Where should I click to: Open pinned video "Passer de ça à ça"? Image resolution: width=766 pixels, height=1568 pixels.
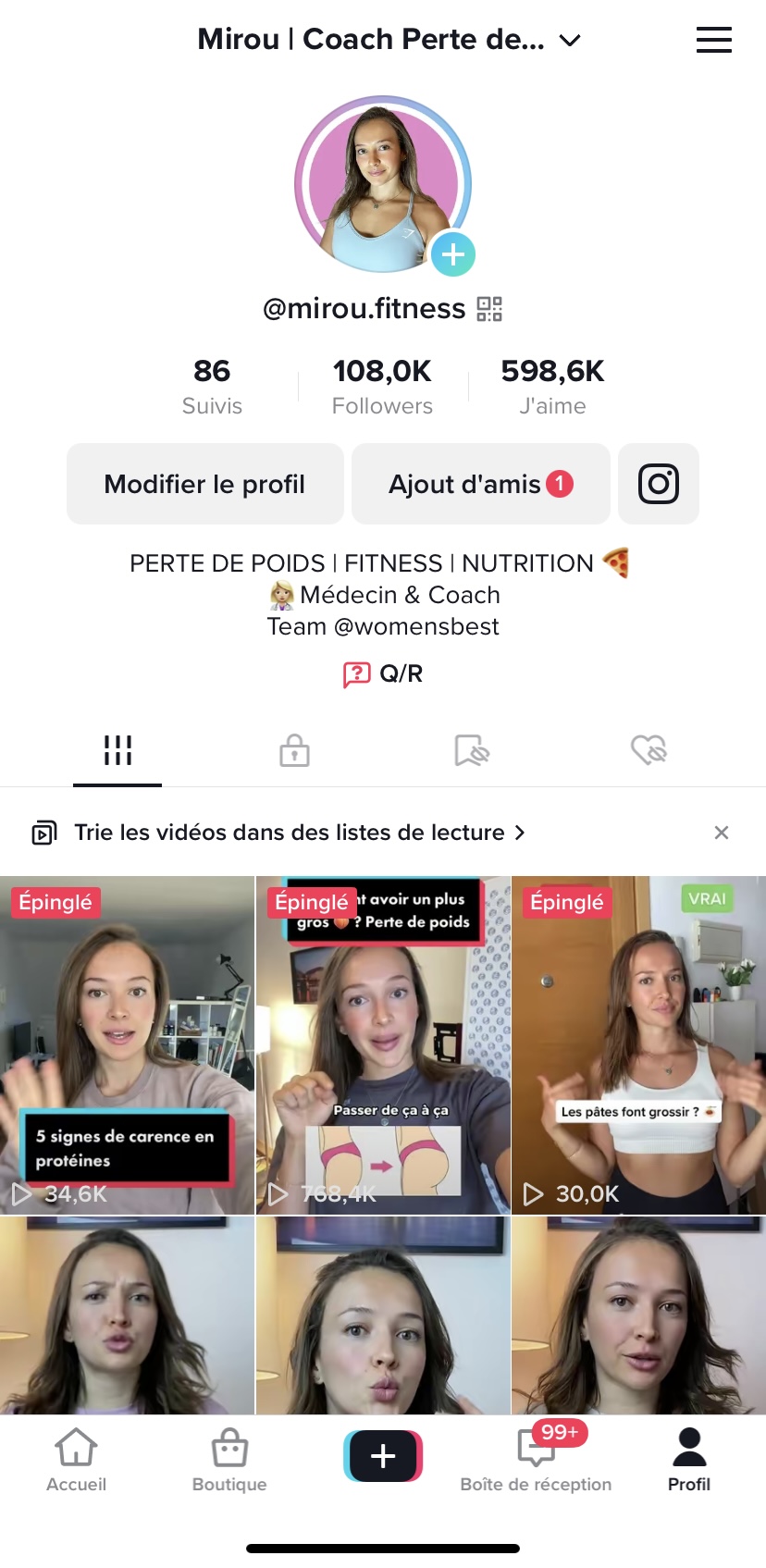[x=383, y=1045]
